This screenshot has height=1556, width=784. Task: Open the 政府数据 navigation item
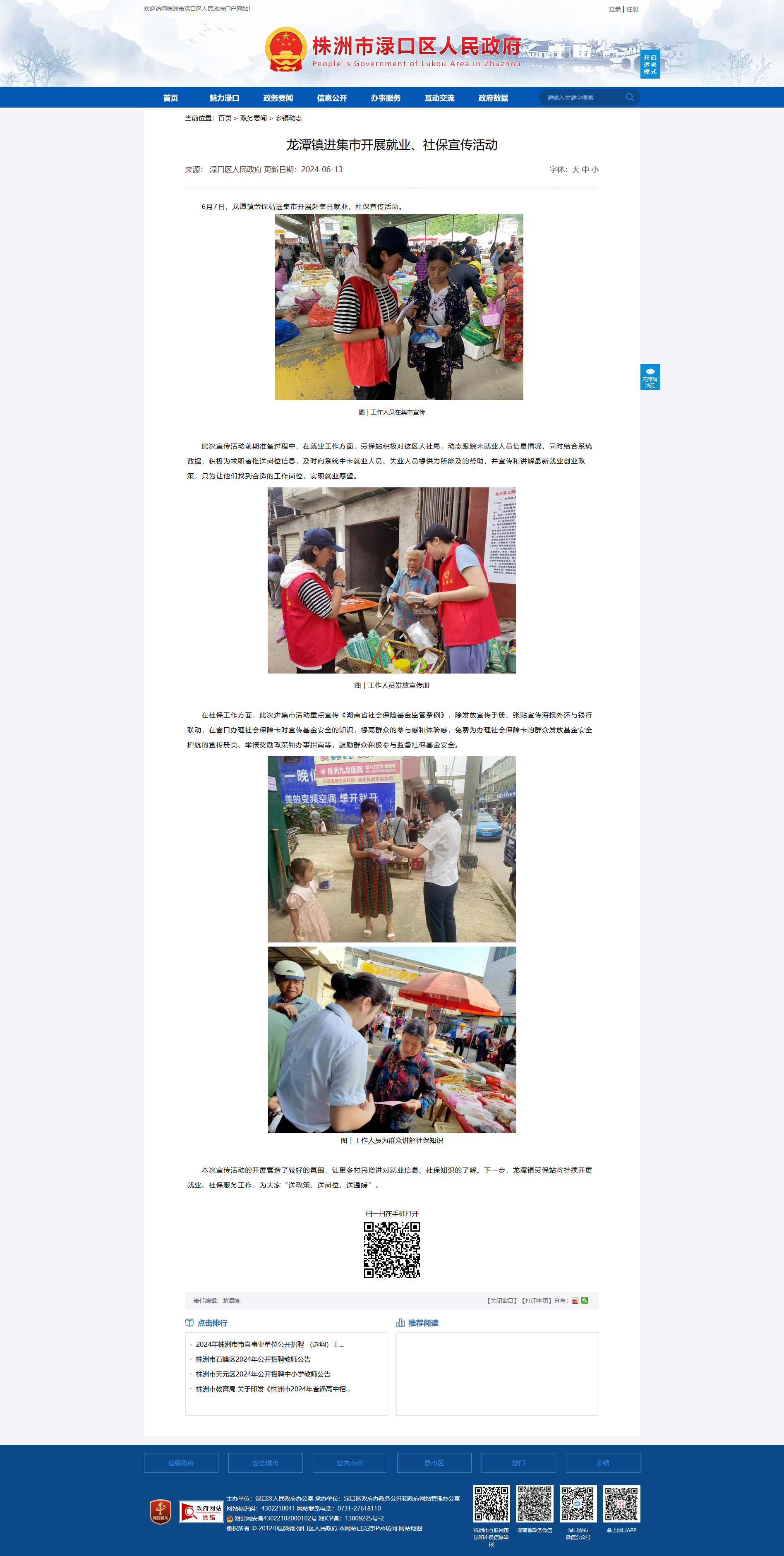pos(493,98)
